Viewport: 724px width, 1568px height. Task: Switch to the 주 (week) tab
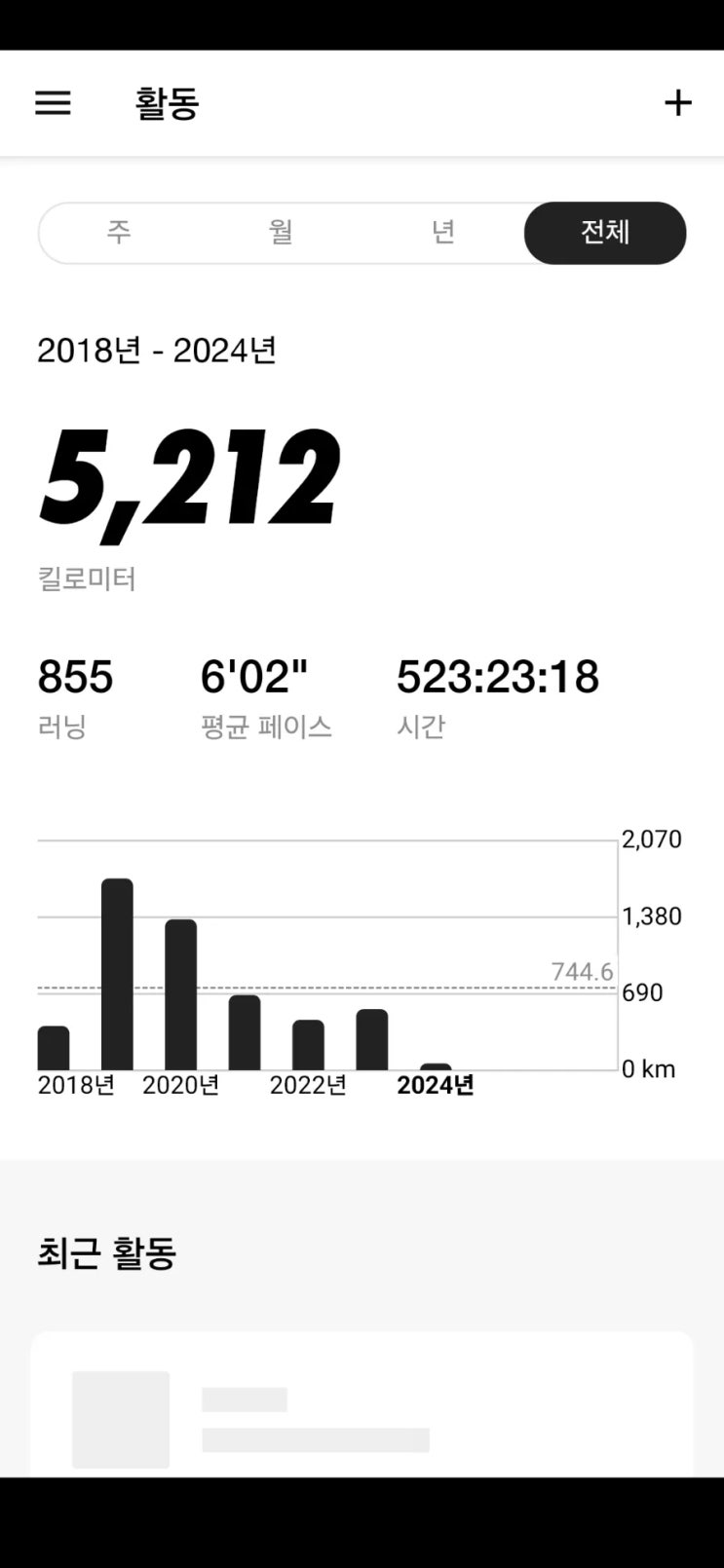coord(119,233)
